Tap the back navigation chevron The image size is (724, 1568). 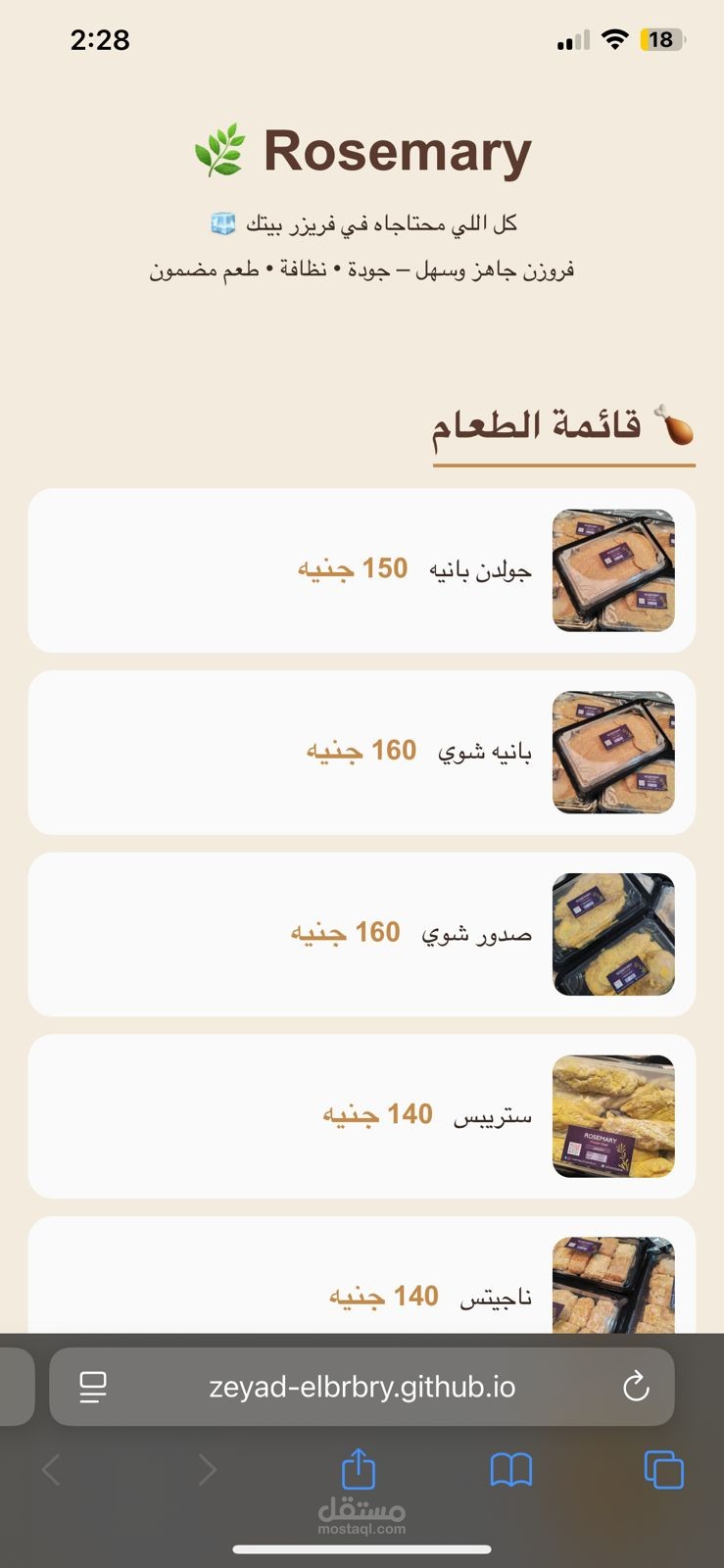click(x=51, y=1470)
